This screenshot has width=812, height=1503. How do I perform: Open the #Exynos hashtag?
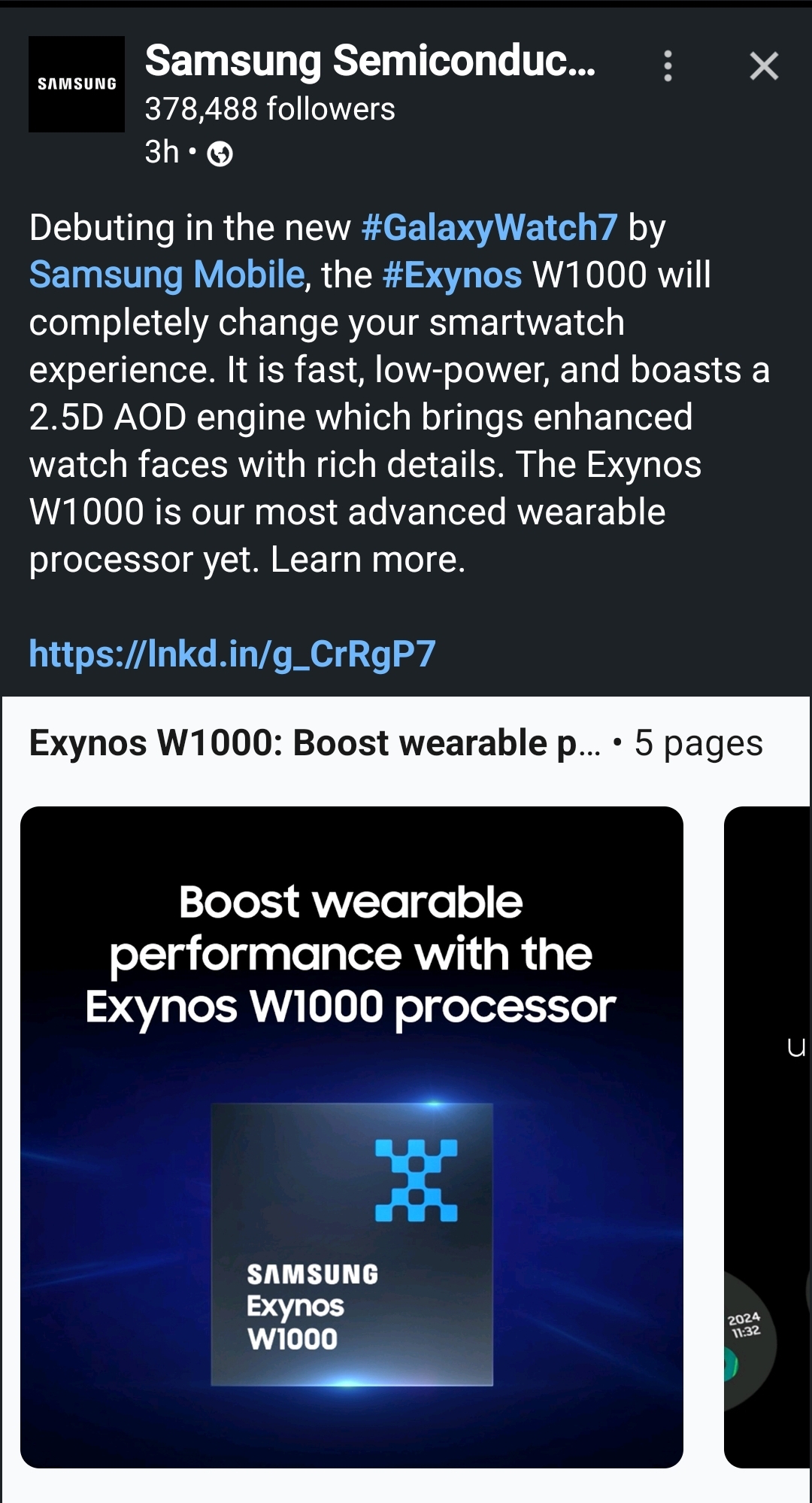(452, 275)
